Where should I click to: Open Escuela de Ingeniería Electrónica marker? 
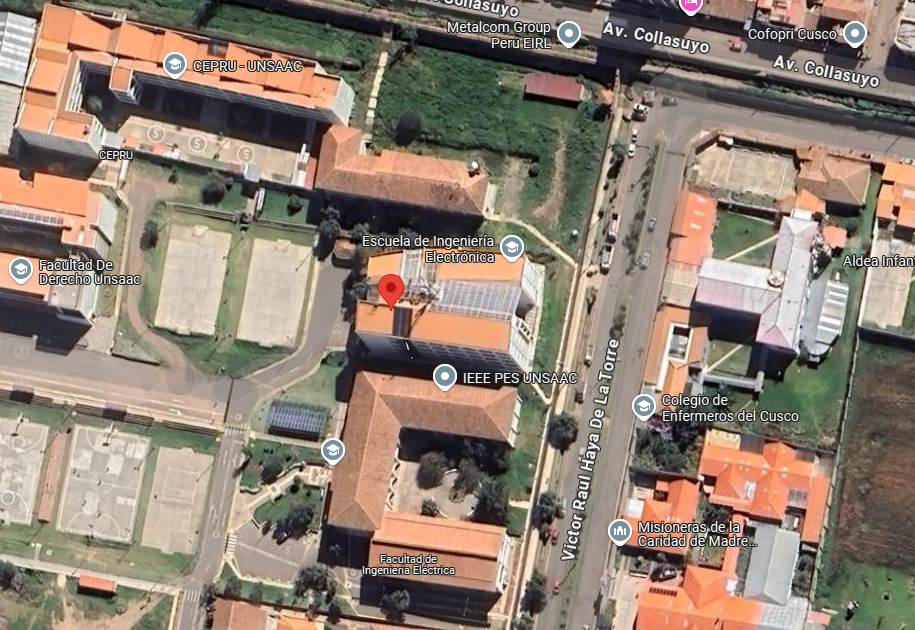coord(512,248)
